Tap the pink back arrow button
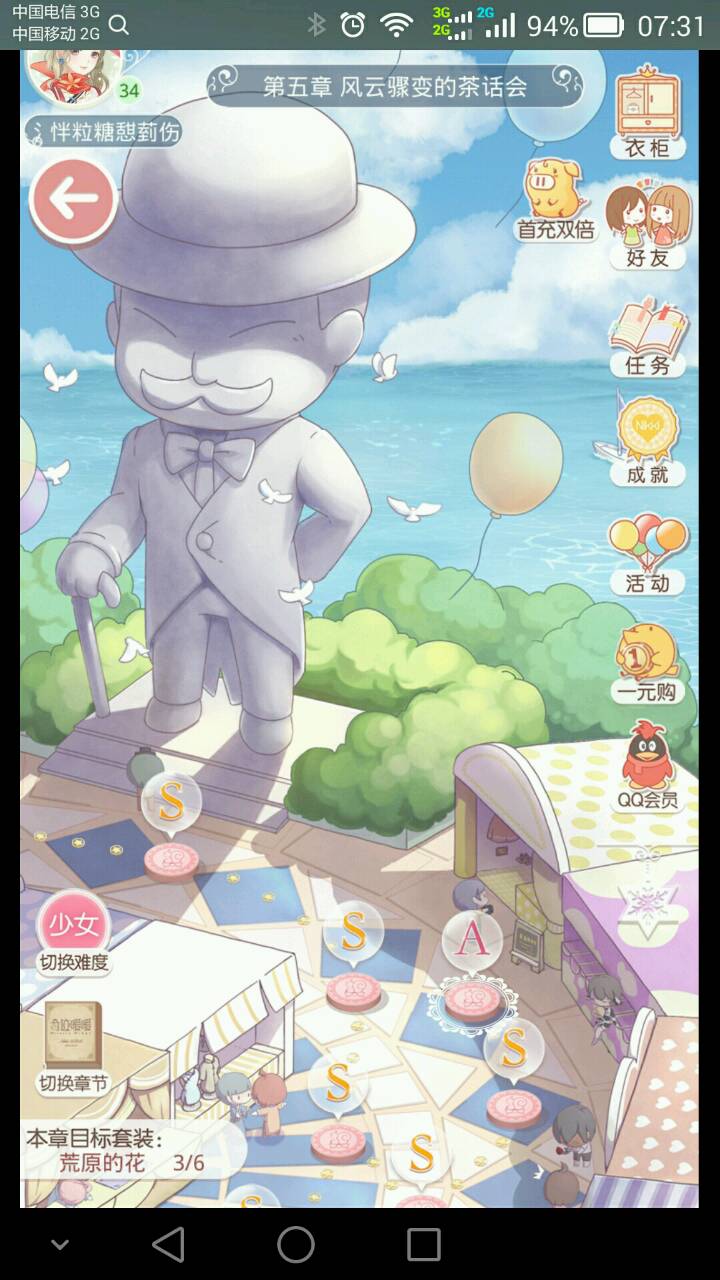Image resolution: width=720 pixels, height=1280 pixels. 73,200
